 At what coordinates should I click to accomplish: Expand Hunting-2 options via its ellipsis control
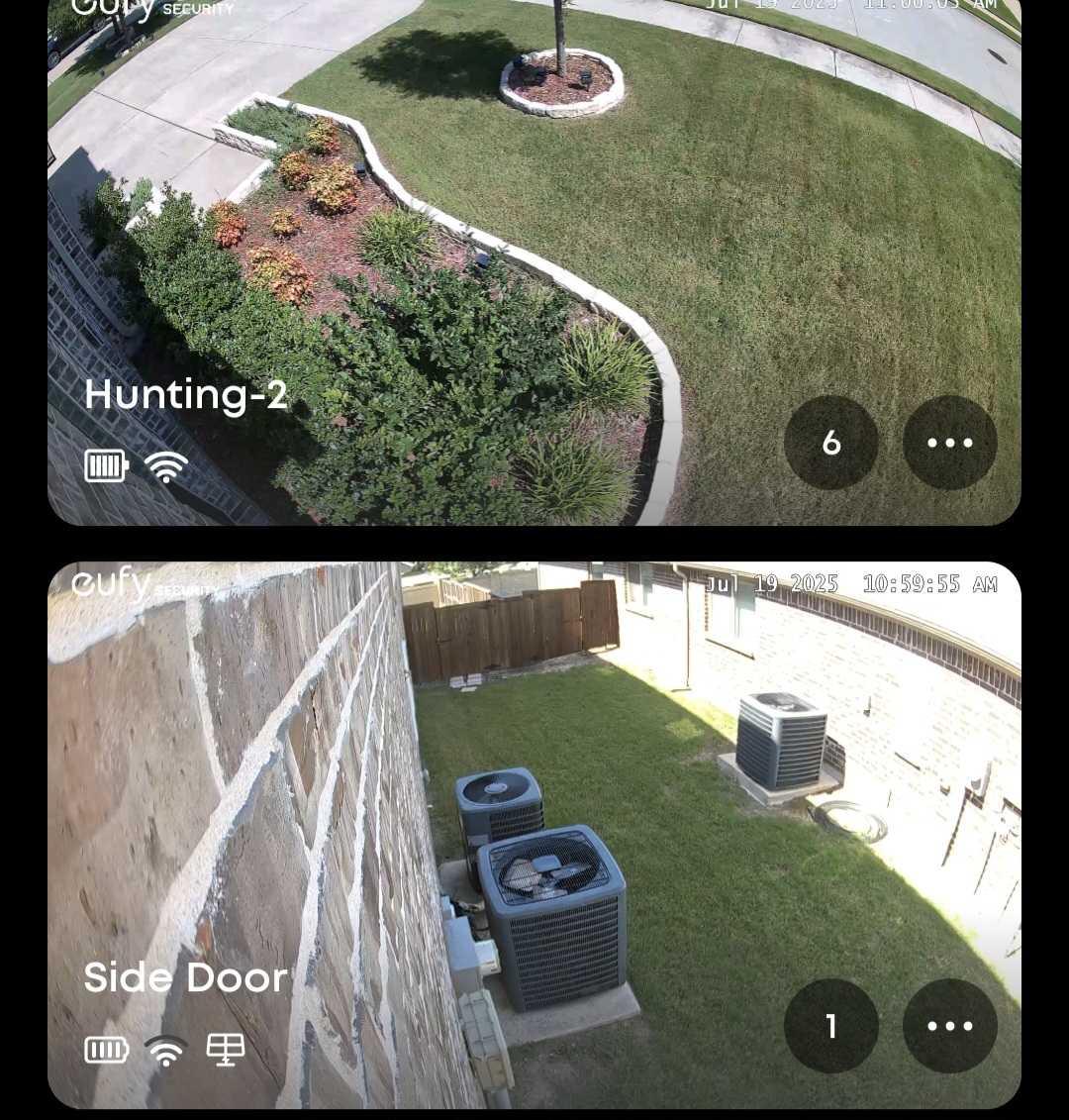[x=949, y=444]
